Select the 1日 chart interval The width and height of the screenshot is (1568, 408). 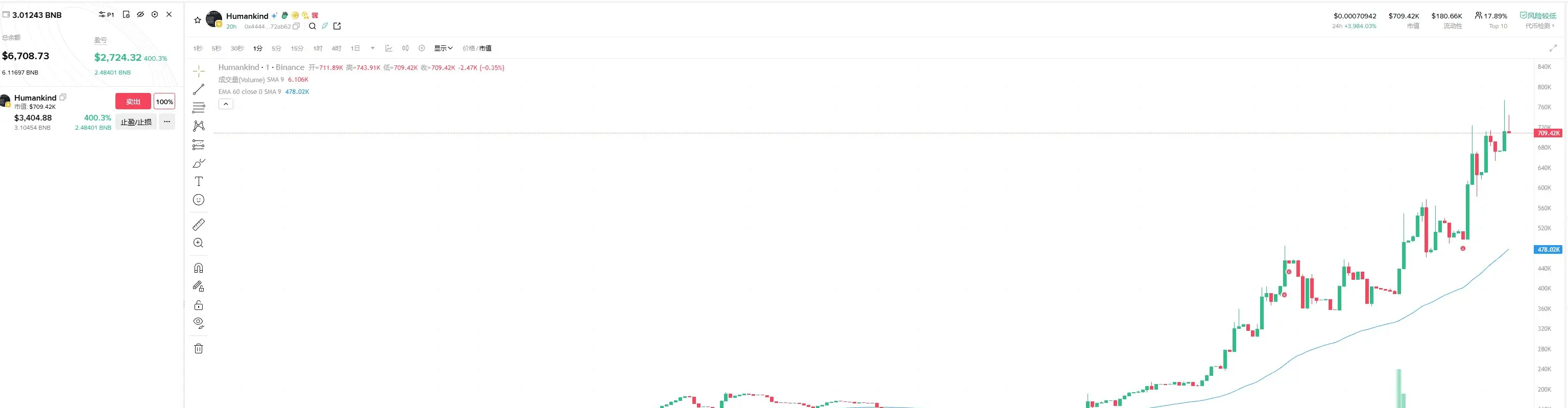click(355, 48)
